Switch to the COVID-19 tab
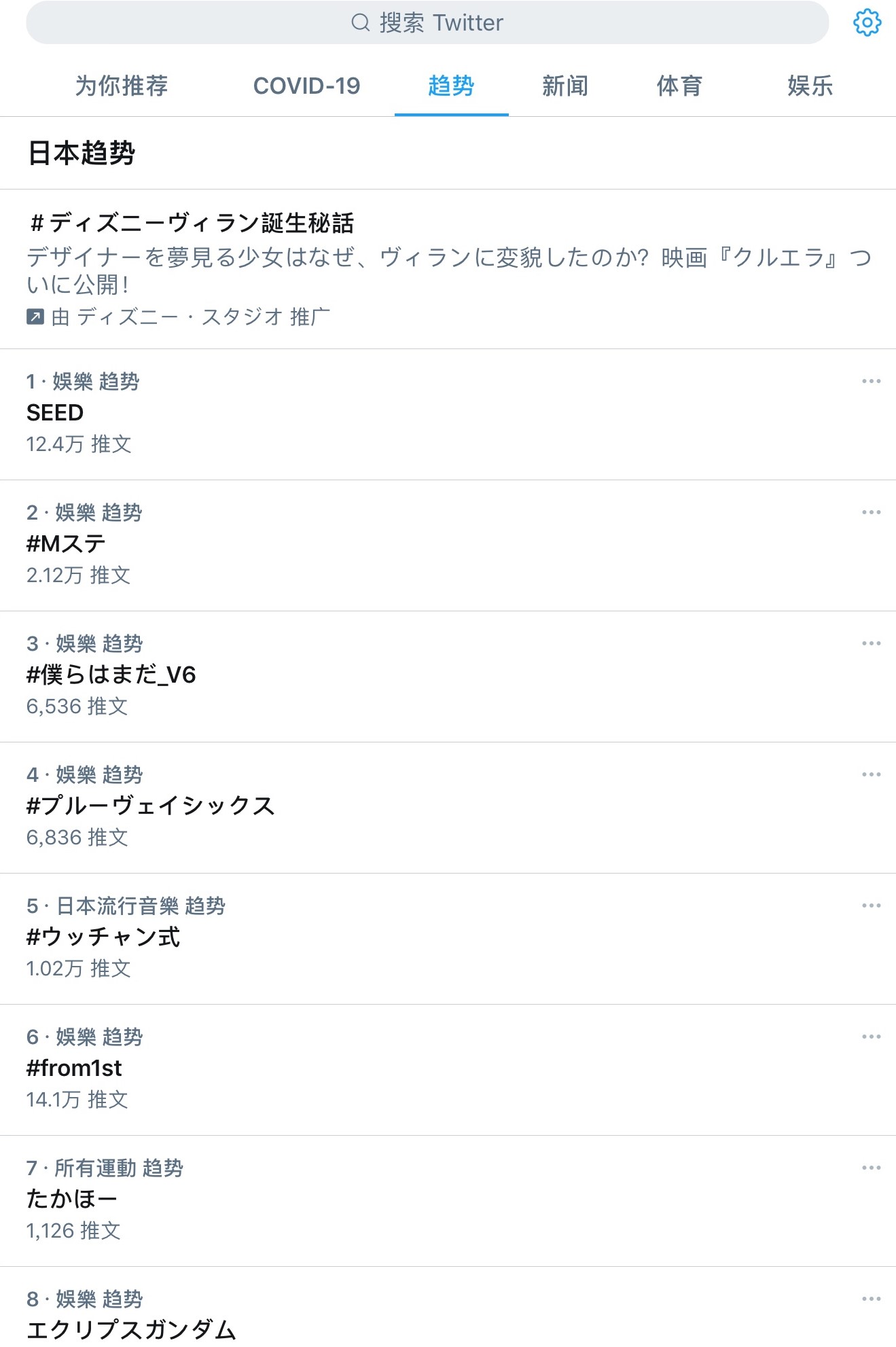Viewport: 896px width, 1347px height. tap(306, 86)
